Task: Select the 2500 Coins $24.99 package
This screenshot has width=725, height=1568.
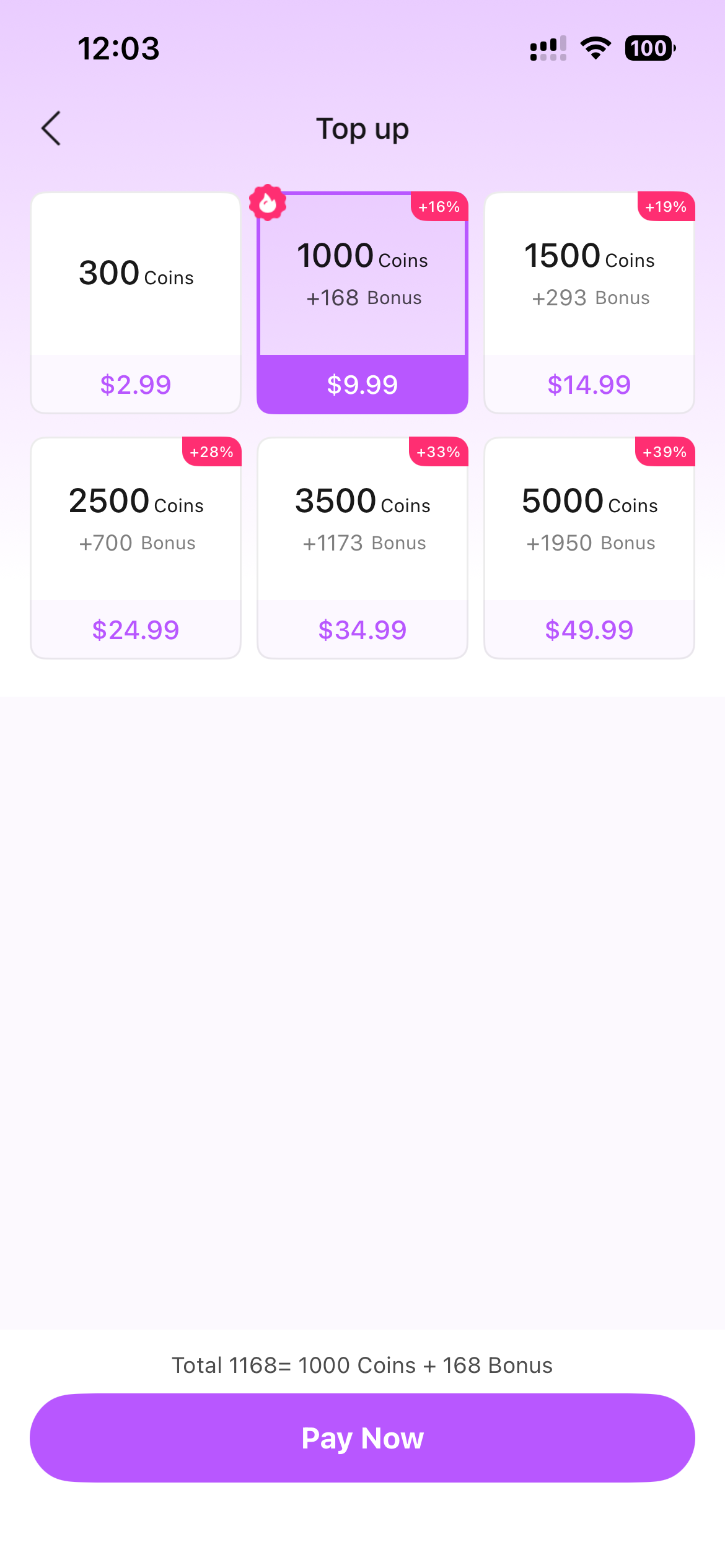Action: pos(136,548)
